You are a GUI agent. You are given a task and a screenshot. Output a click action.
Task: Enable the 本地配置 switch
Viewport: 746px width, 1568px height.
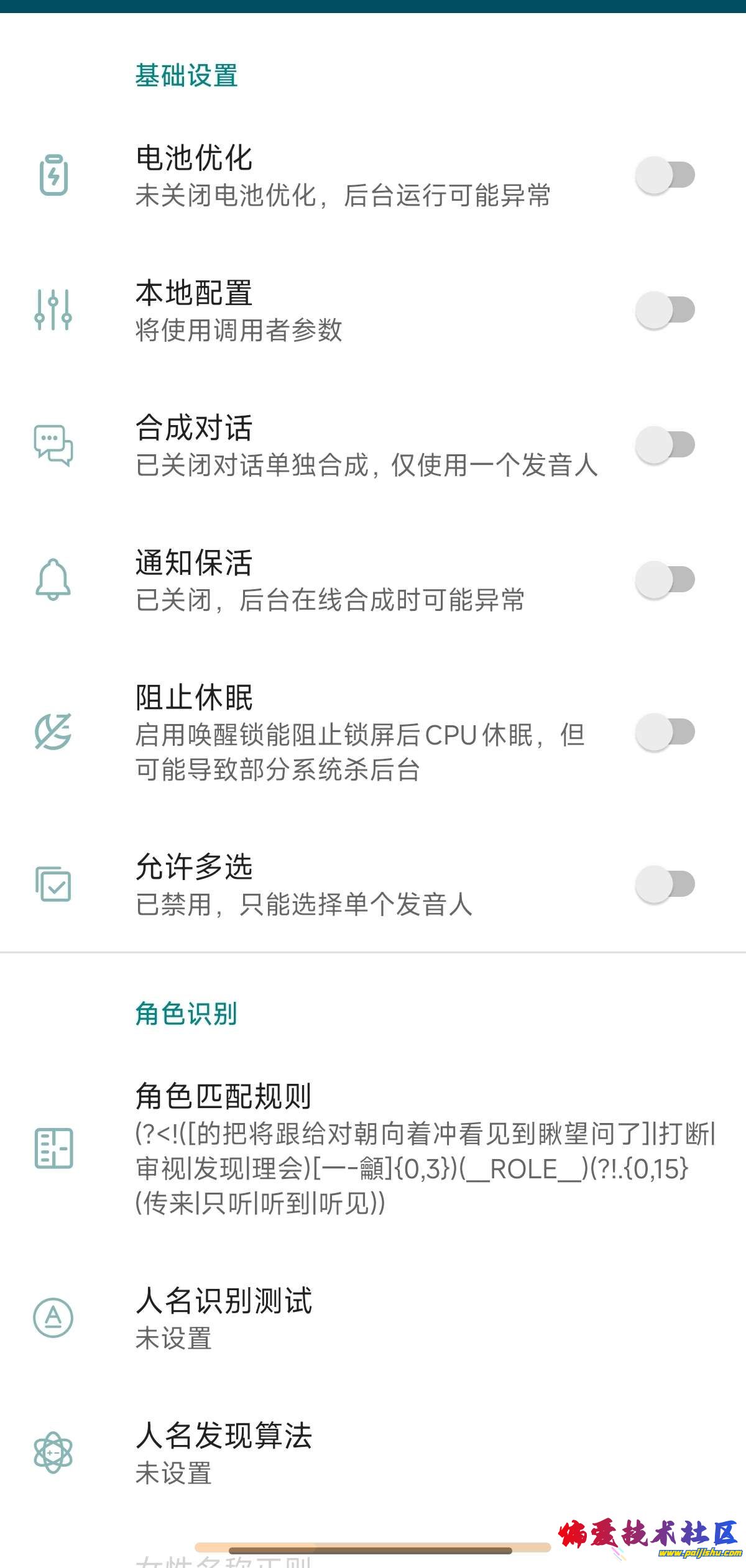pyautogui.click(x=665, y=310)
